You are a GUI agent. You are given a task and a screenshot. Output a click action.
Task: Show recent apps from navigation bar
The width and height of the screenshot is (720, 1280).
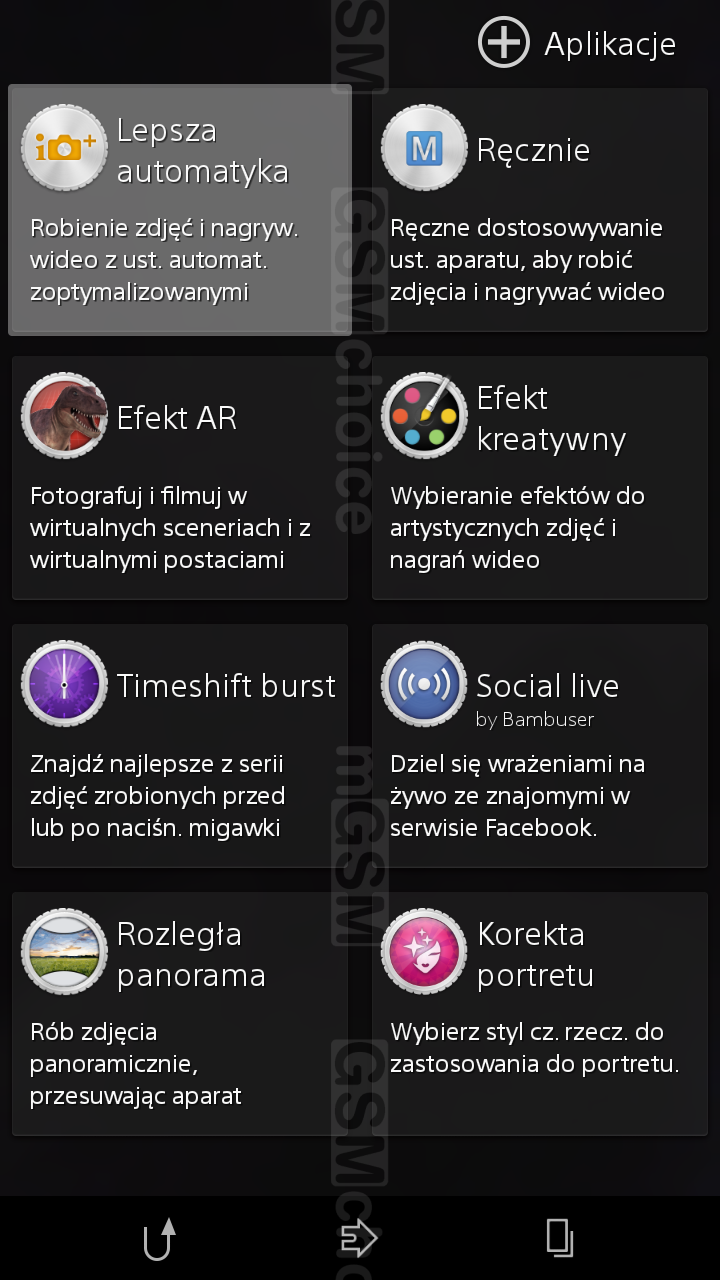(560, 1239)
